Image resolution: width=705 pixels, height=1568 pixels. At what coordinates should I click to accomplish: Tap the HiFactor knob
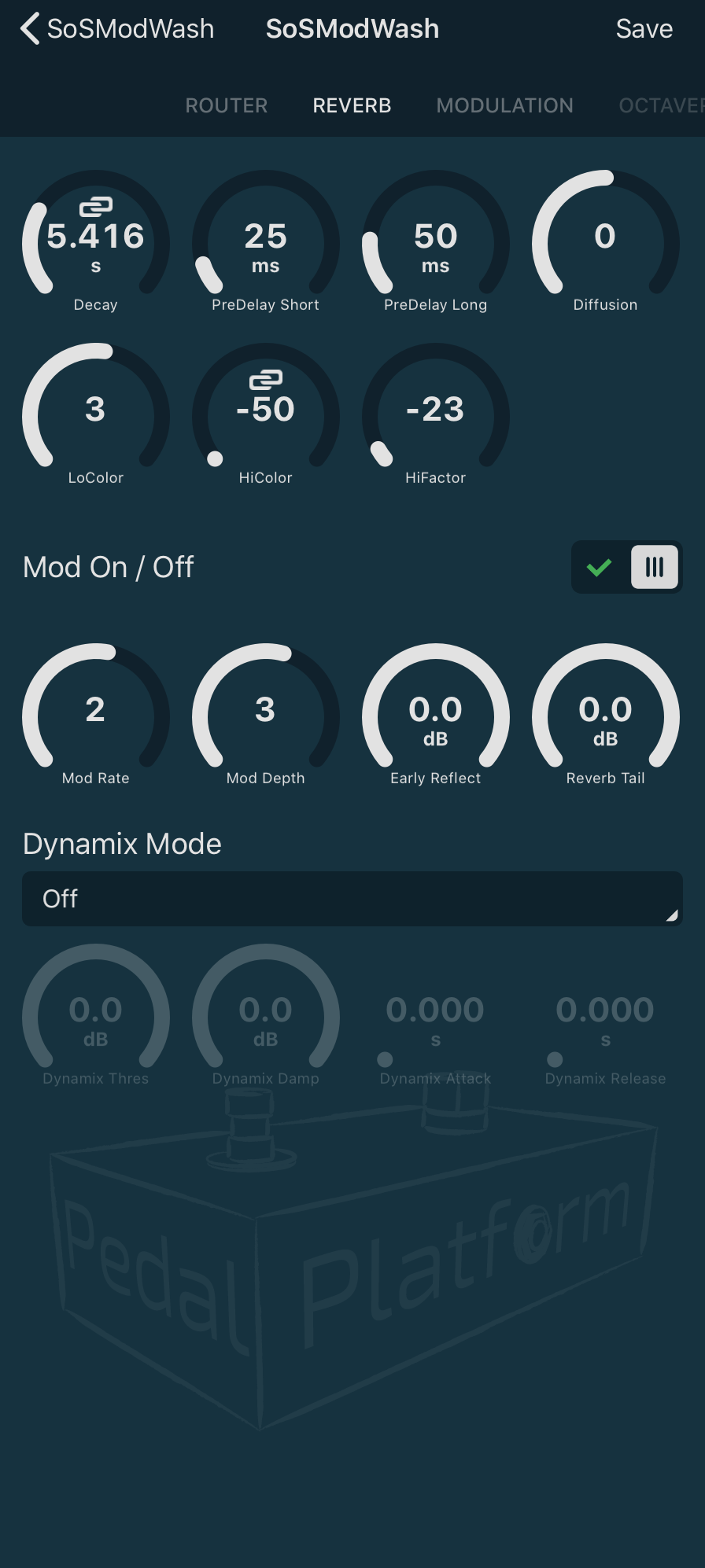point(436,414)
